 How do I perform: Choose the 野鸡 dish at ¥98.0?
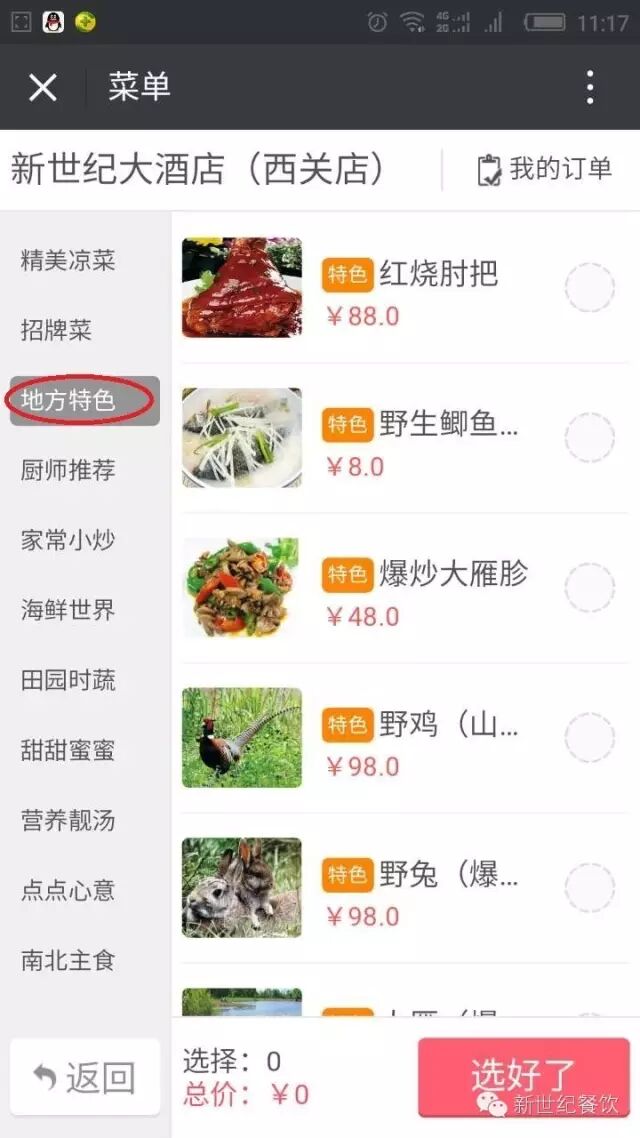pos(589,738)
